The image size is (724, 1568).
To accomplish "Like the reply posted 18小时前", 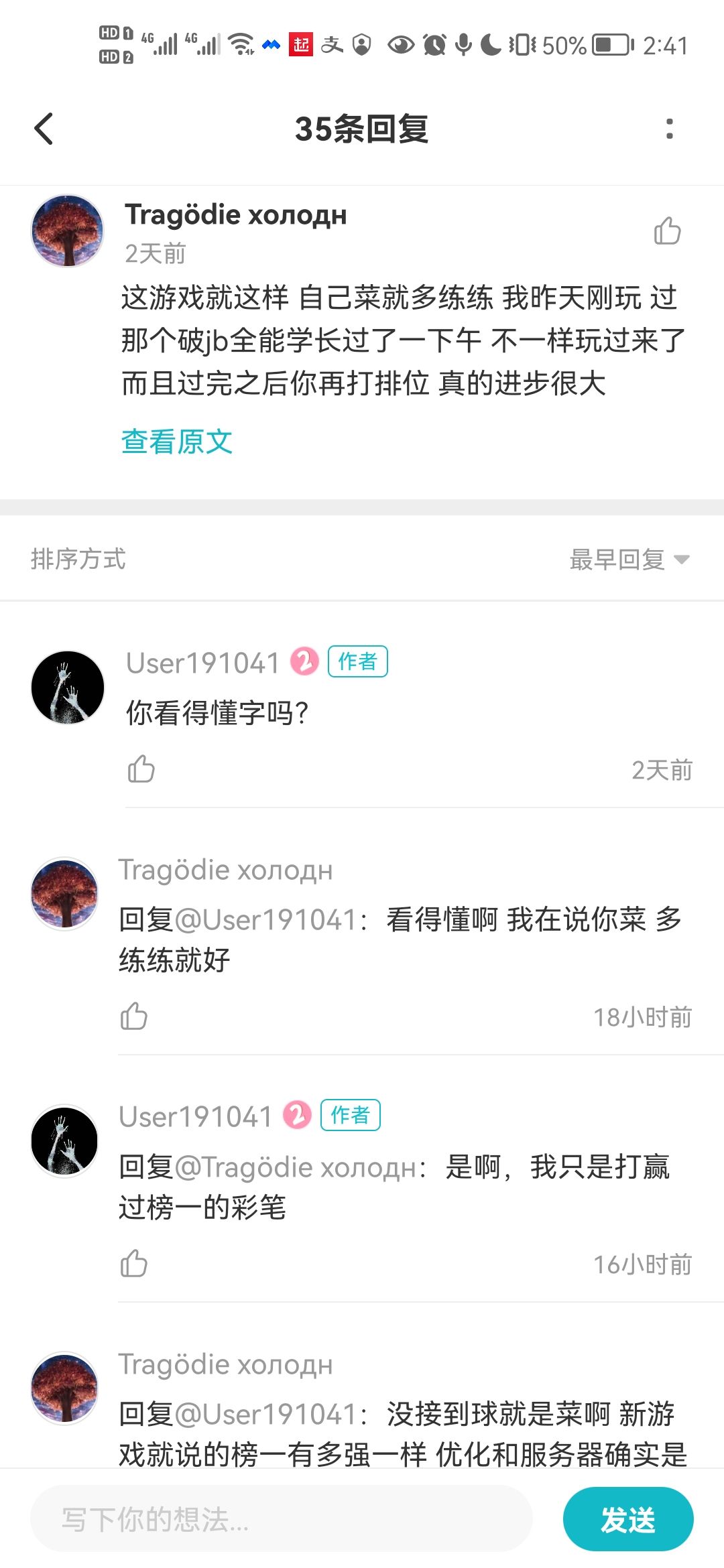I will click(x=135, y=1017).
